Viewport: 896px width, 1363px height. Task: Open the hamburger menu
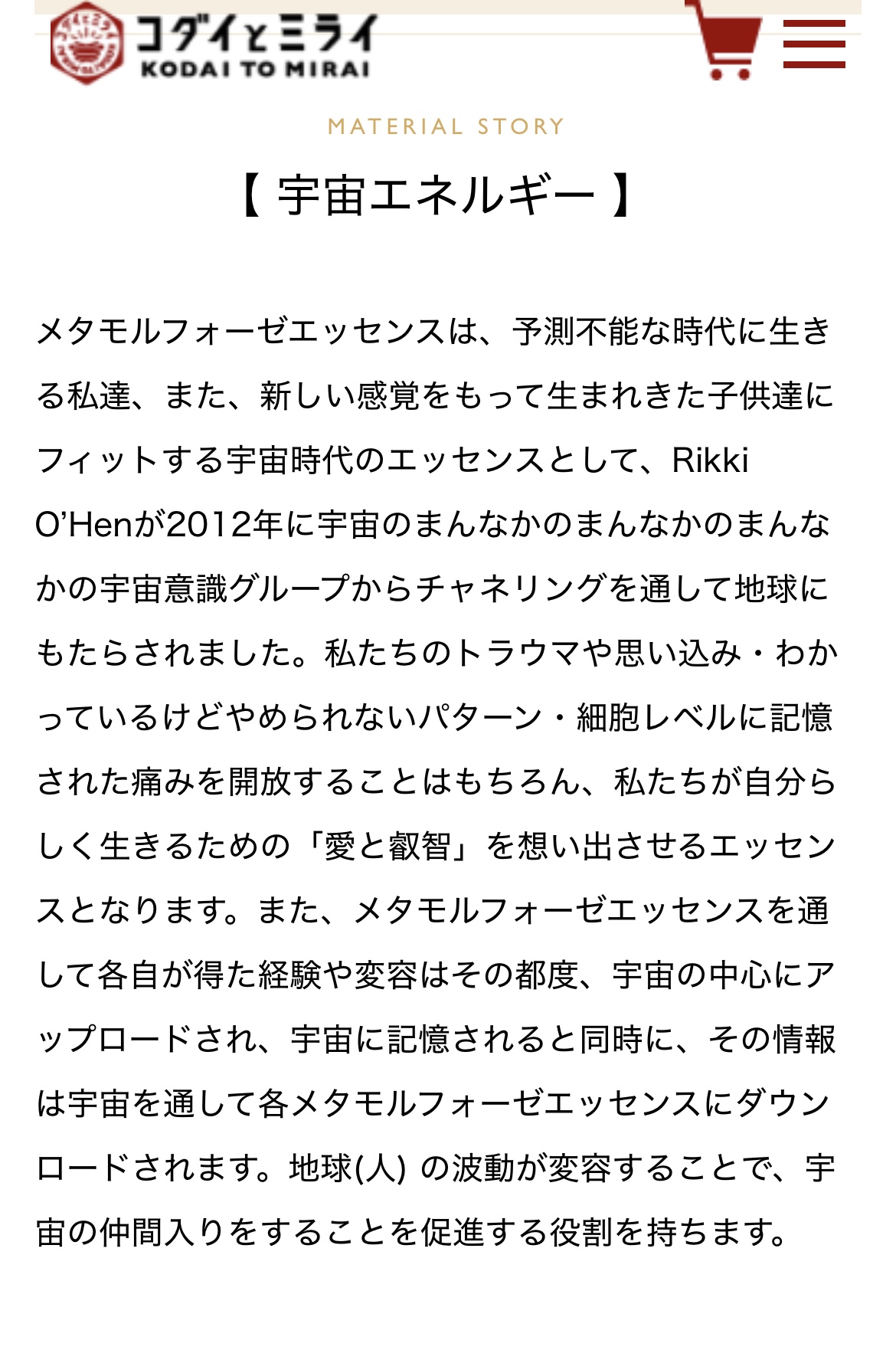[x=814, y=44]
